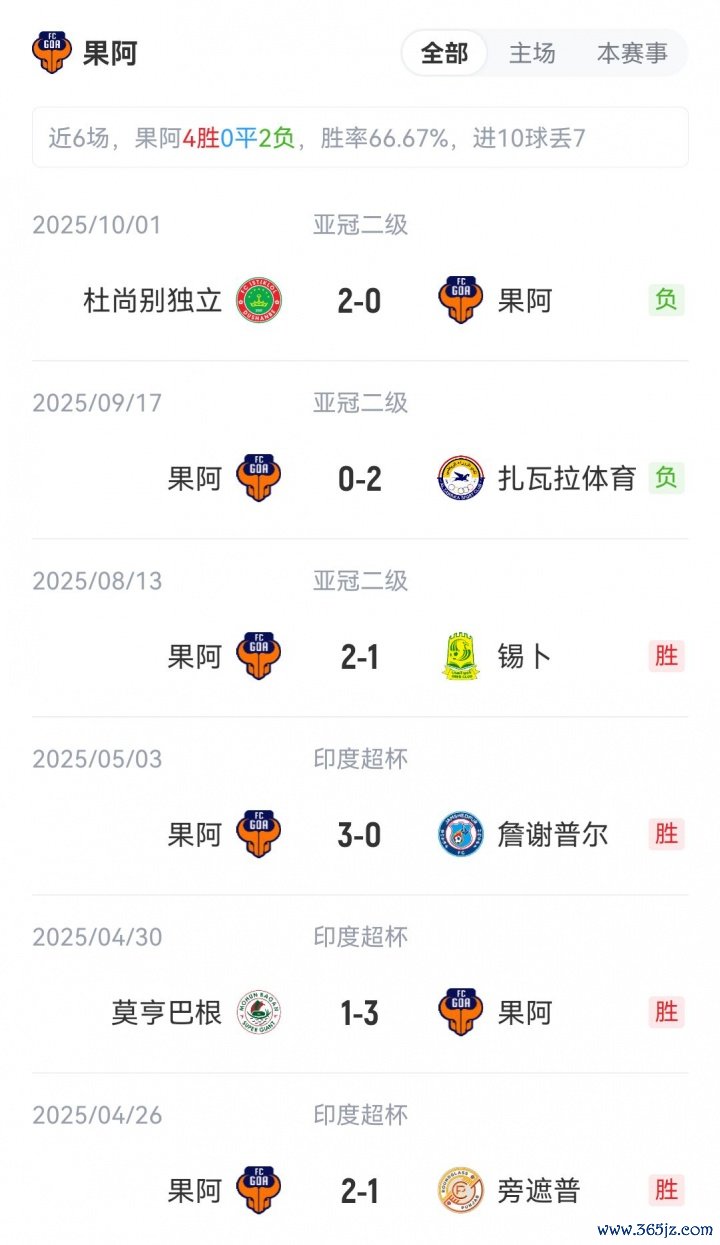View the 莫亨巴根 vs 果阿 1-3 match

(359, 1012)
